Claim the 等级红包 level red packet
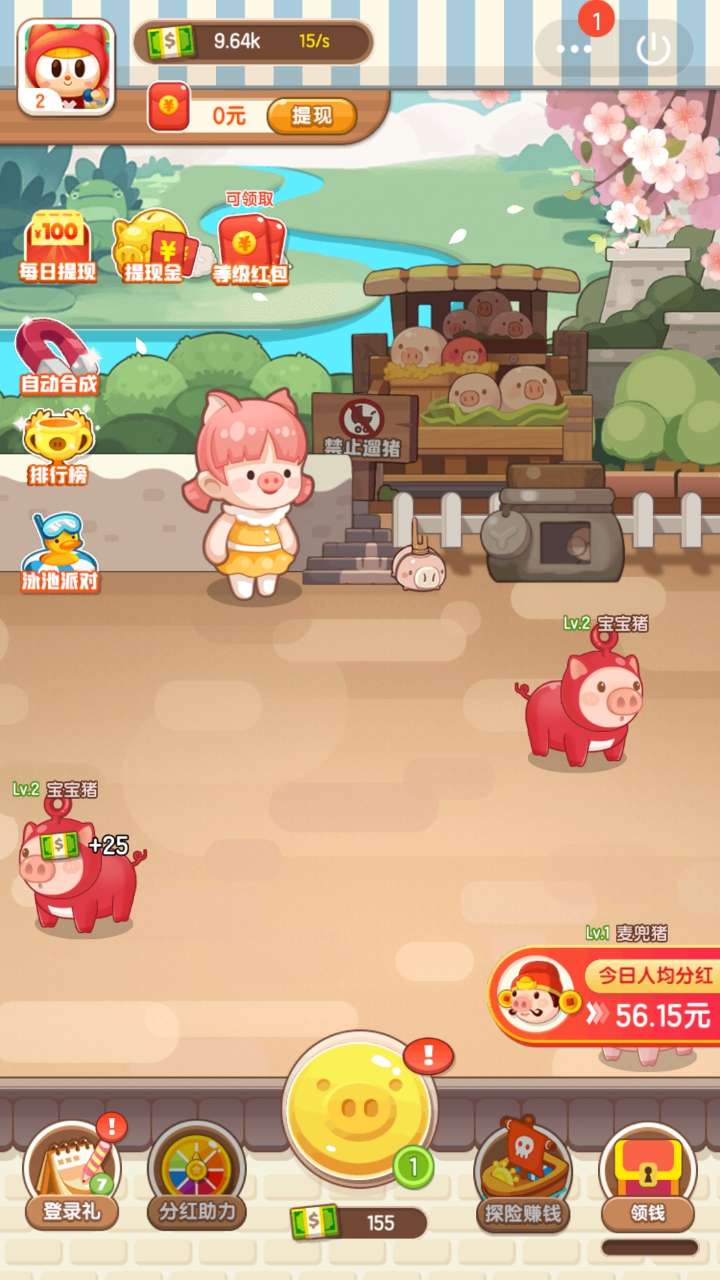This screenshot has height=1280, width=720. click(x=250, y=247)
